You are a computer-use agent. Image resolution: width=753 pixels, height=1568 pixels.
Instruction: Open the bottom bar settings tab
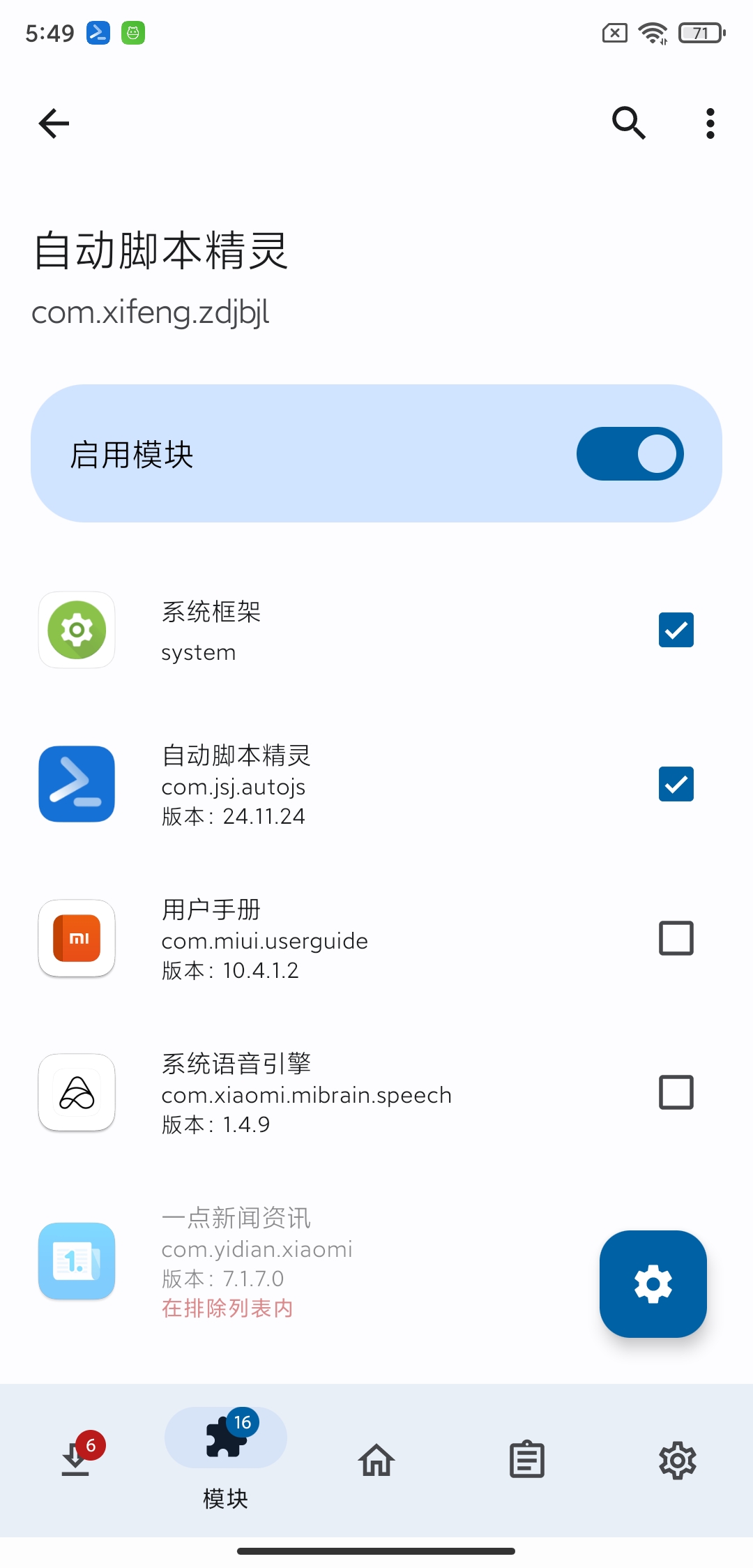(677, 1460)
